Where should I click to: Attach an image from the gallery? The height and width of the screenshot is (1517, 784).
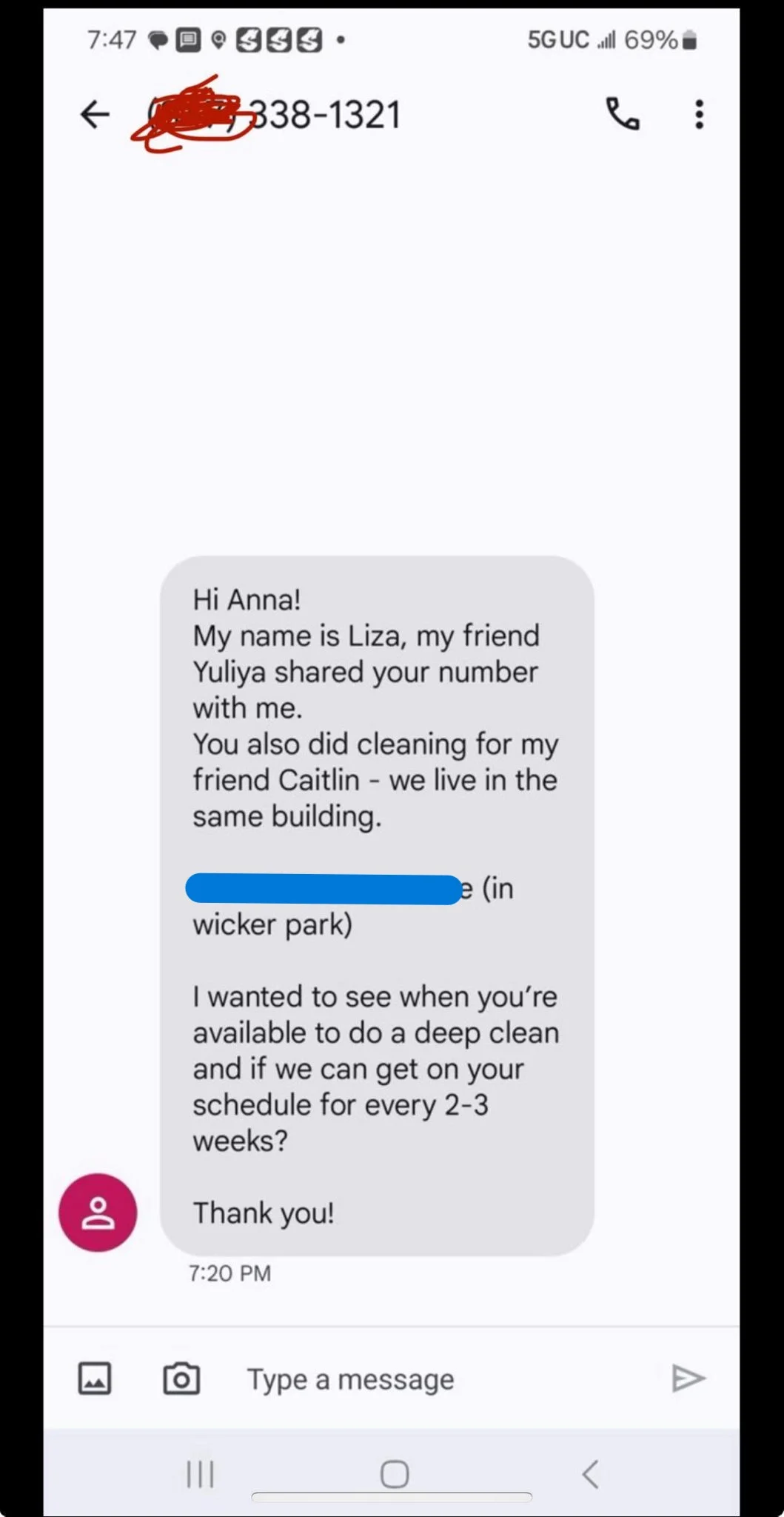95,1378
